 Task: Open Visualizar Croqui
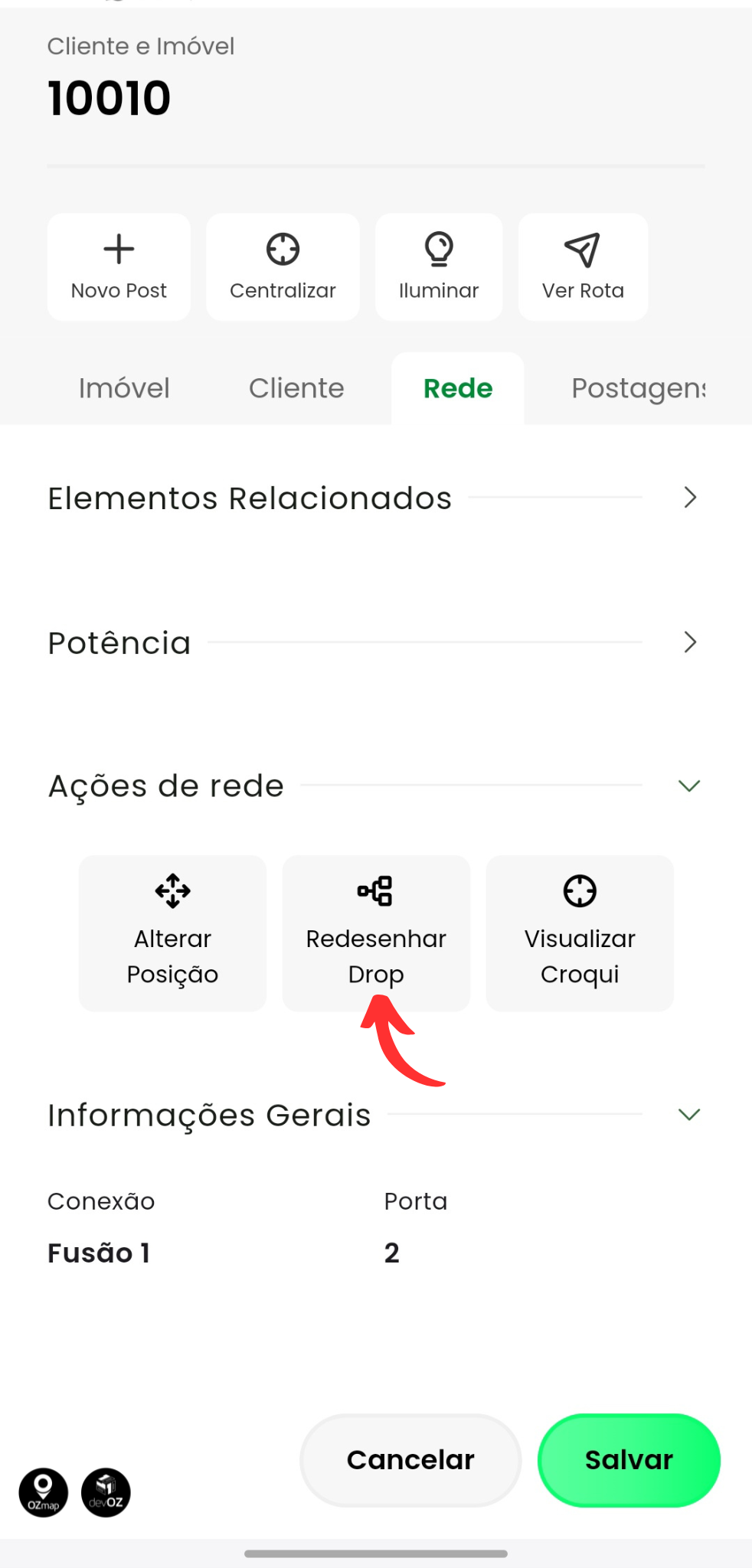tap(580, 933)
